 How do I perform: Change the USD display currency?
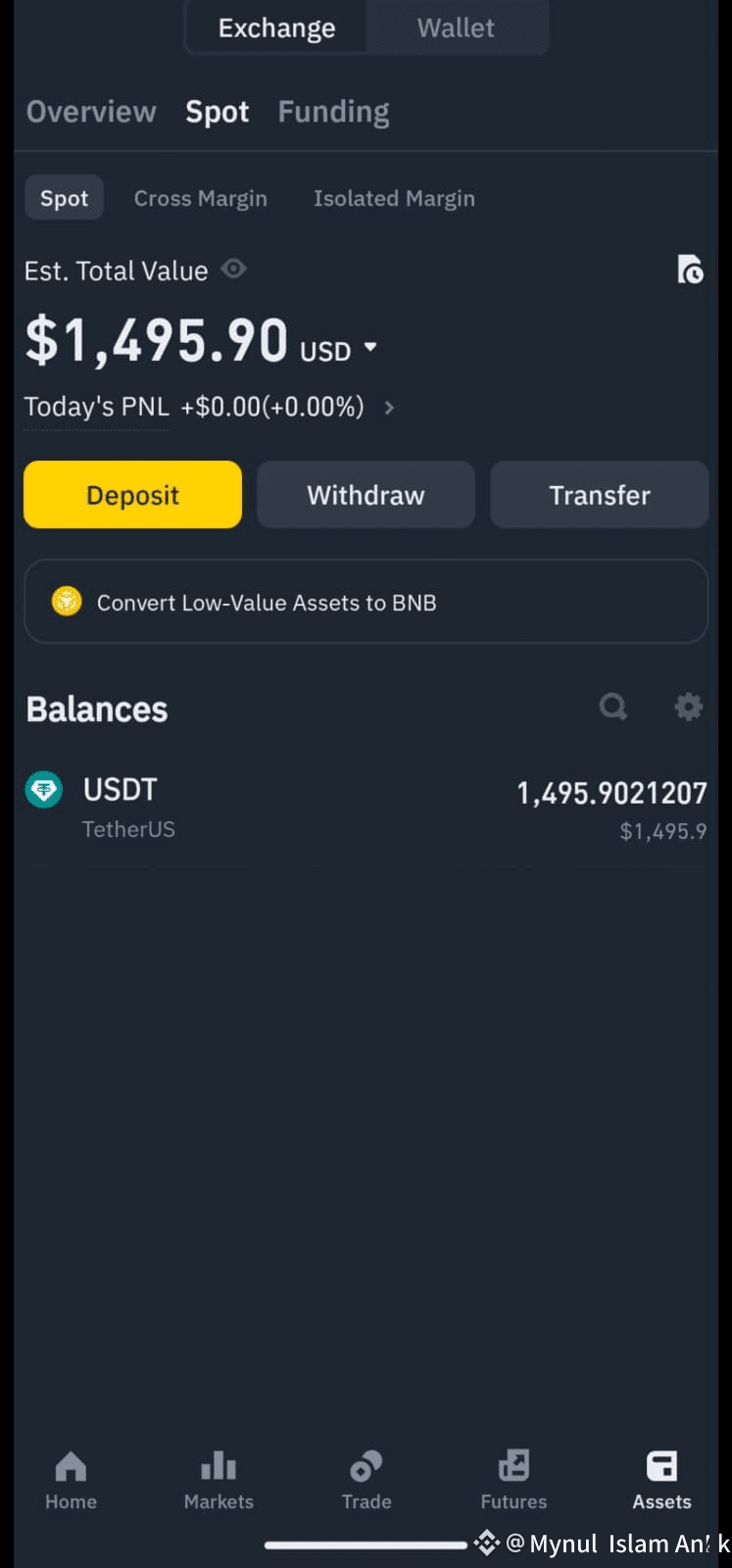pos(338,350)
